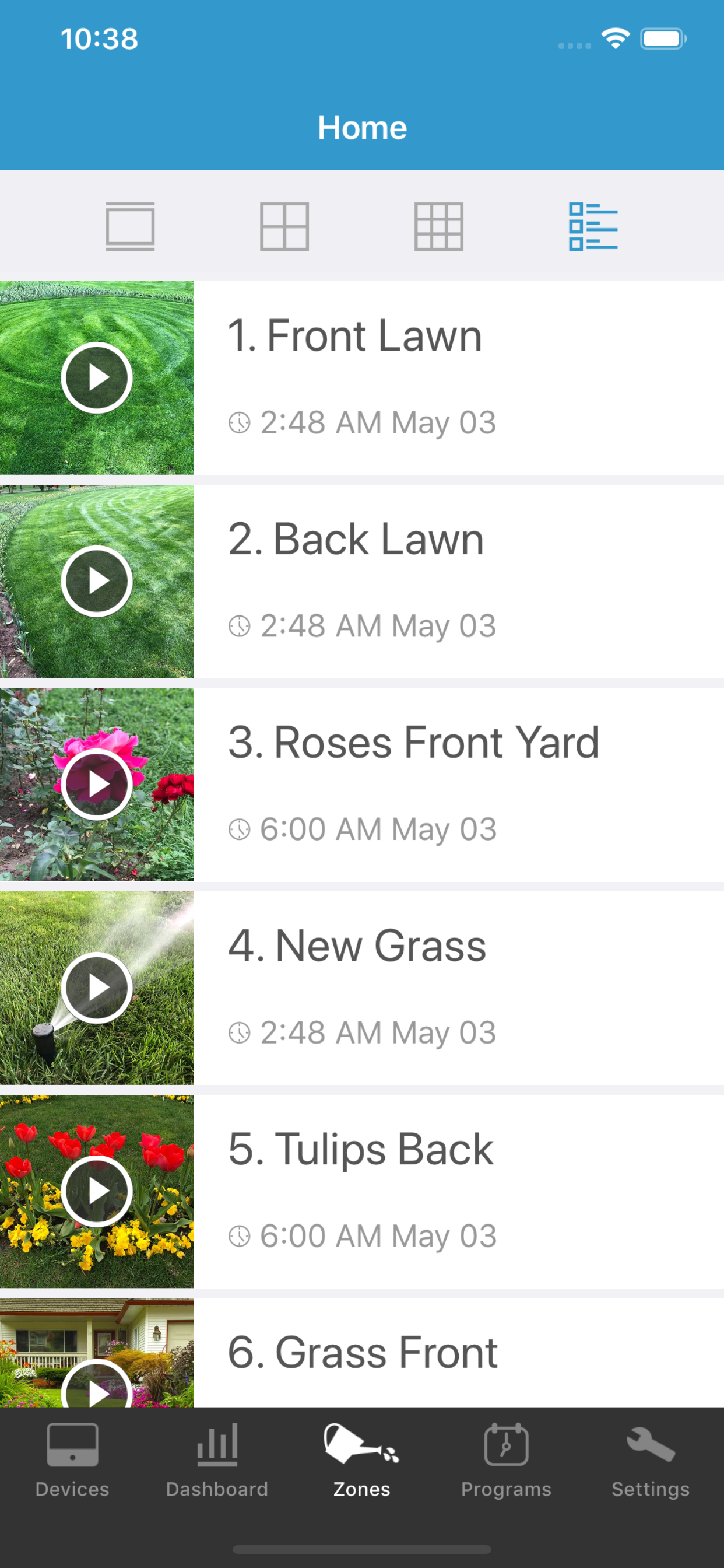Start the New Grass zone
This screenshot has height=1568, width=724.
point(97,988)
